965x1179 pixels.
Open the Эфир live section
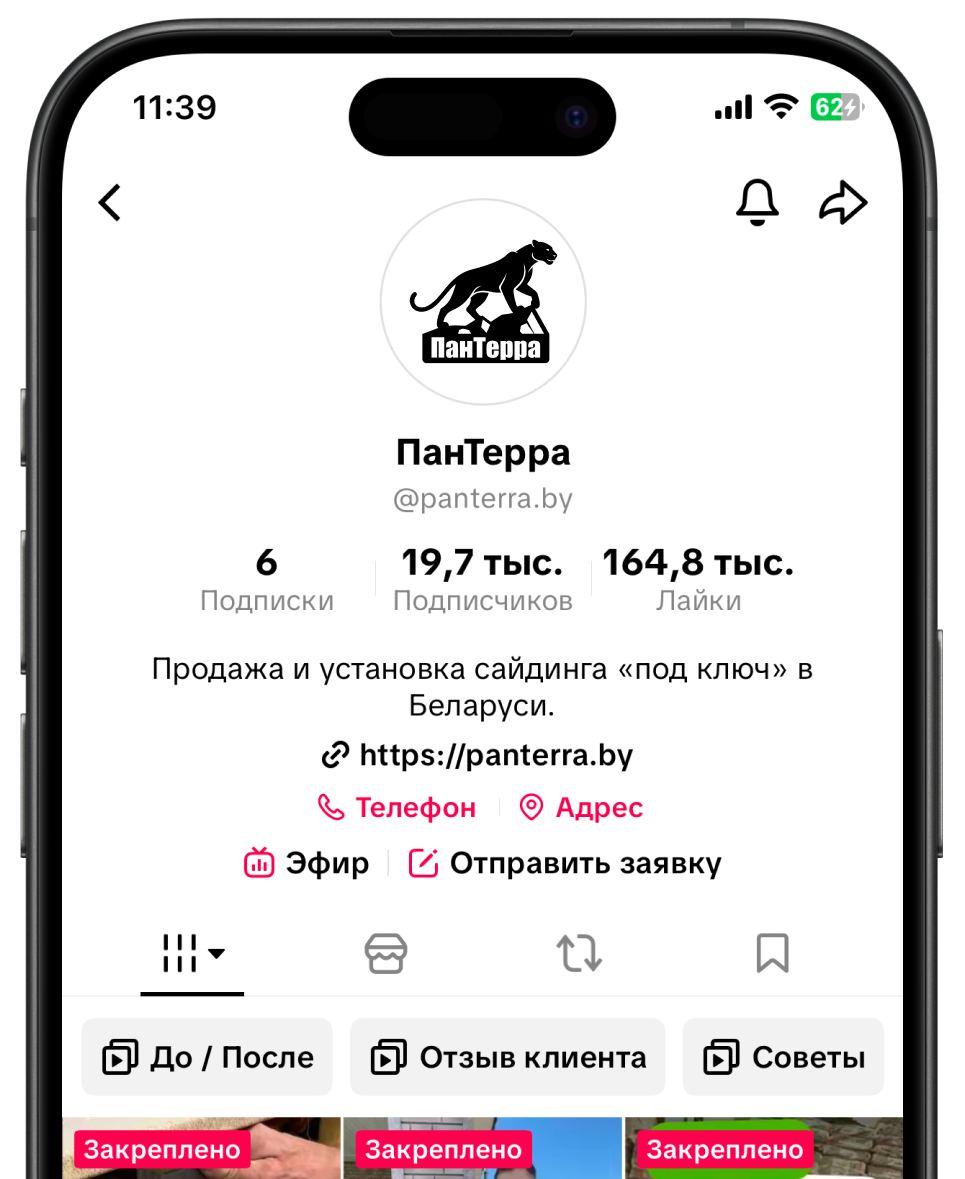(x=307, y=863)
